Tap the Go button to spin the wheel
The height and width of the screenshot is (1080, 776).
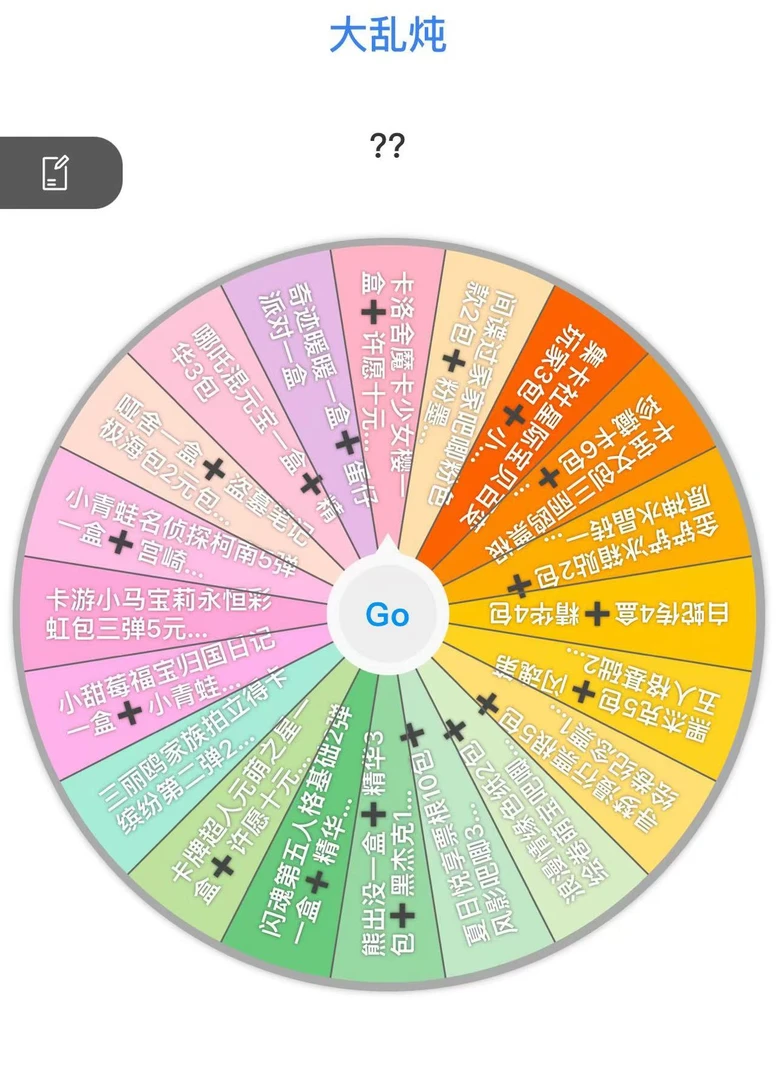click(x=387, y=614)
